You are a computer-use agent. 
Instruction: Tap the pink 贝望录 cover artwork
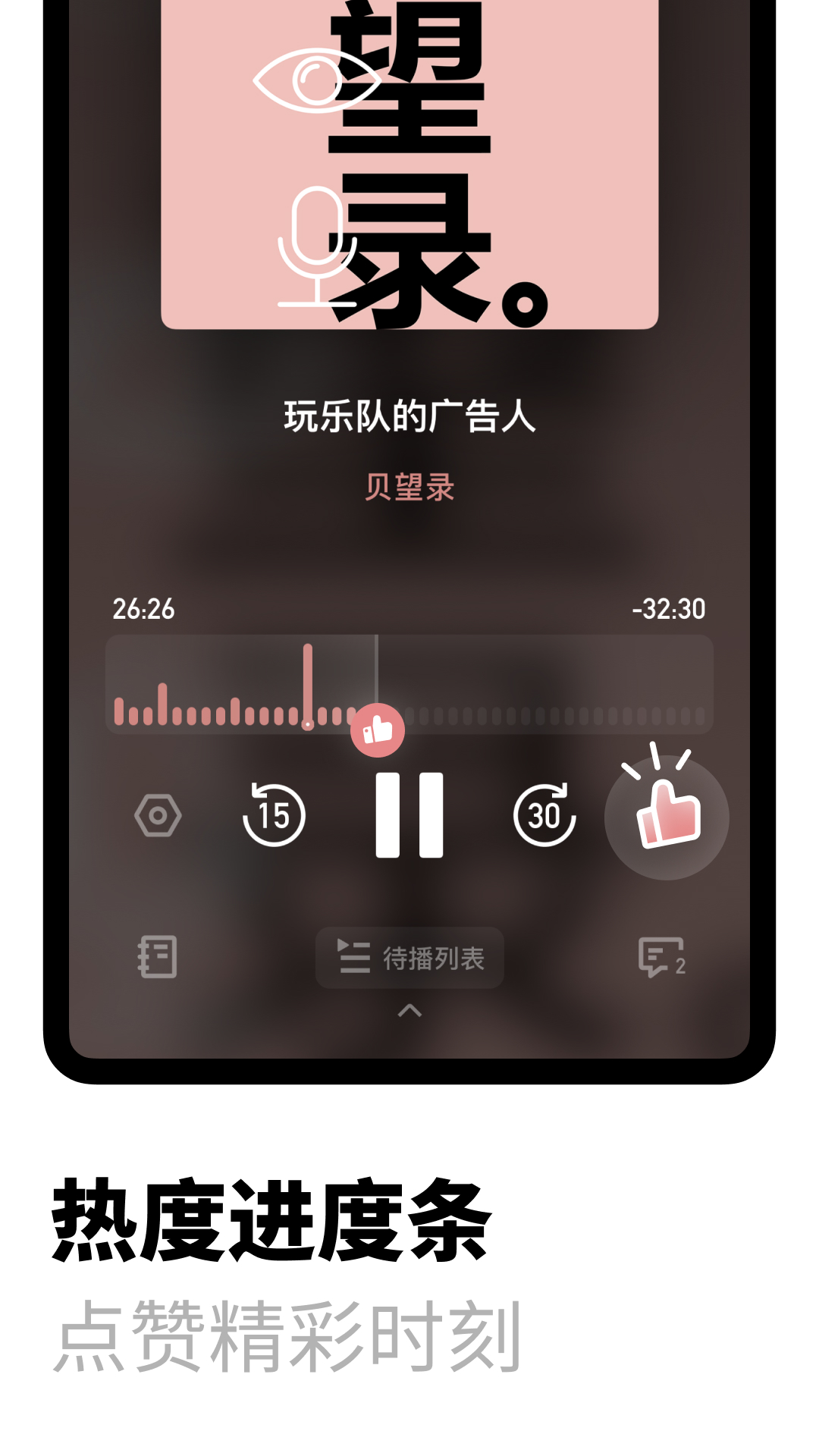coord(409,163)
